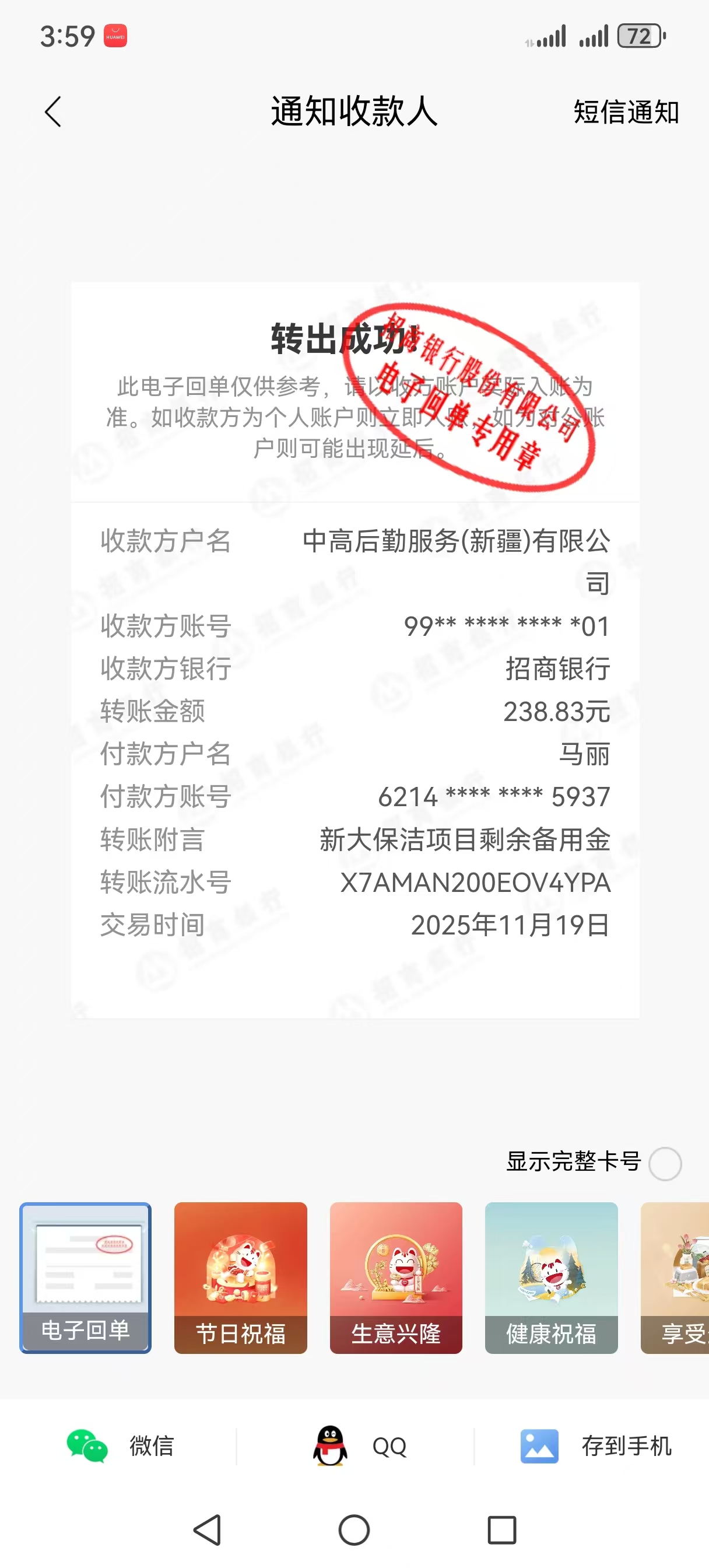Select the 健康祝福 card style

[551, 1277]
